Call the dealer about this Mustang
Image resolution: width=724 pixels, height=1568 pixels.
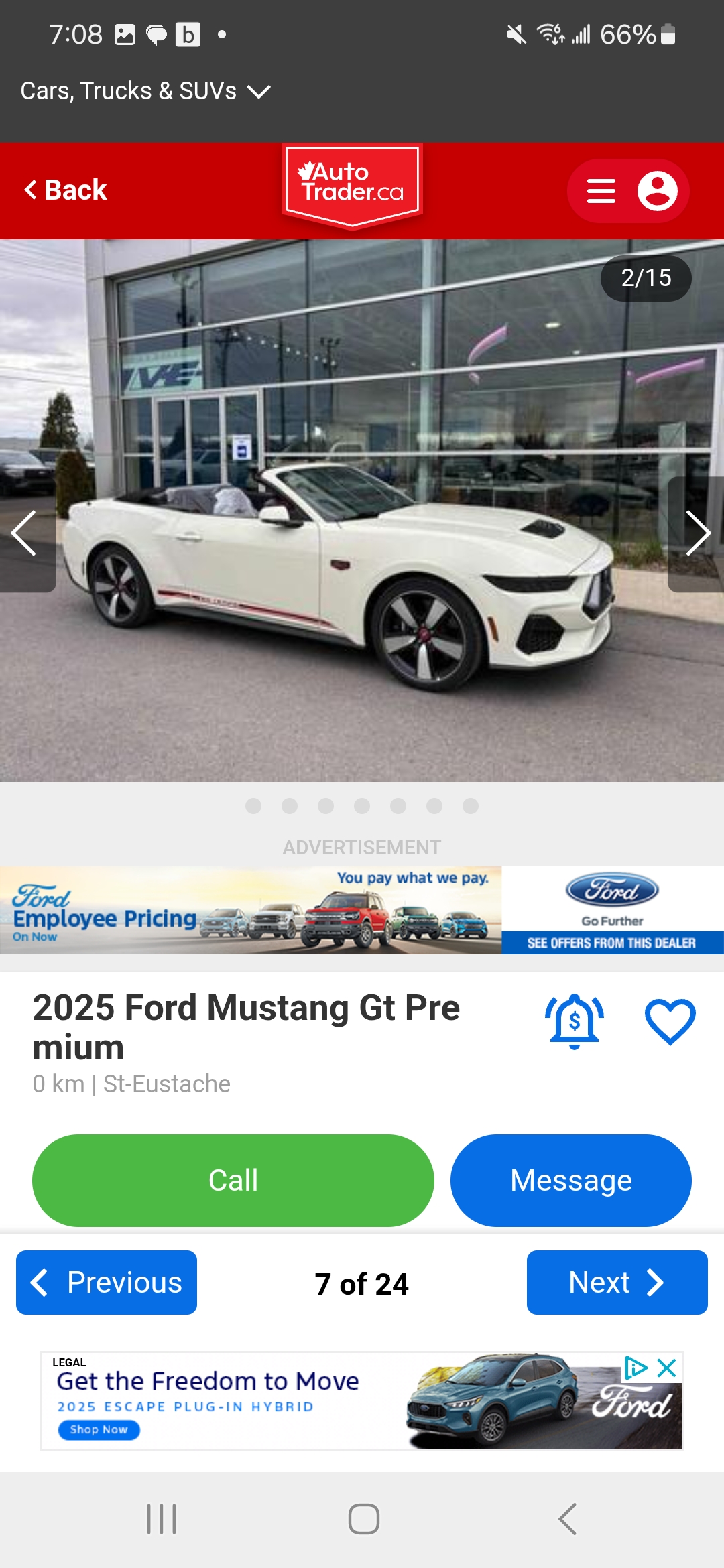(x=233, y=1181)
